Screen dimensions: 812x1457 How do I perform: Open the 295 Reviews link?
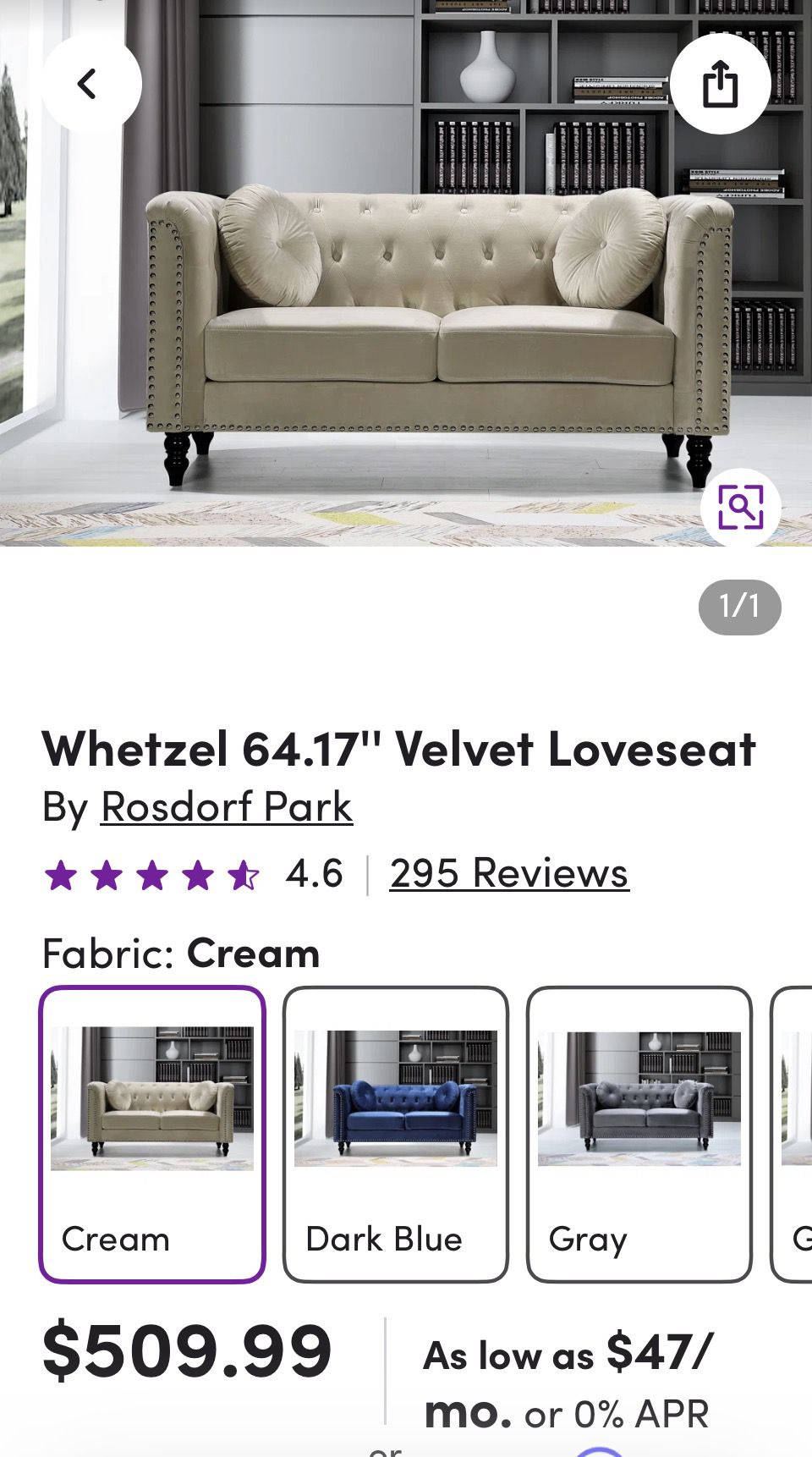(x=509, y=873)
